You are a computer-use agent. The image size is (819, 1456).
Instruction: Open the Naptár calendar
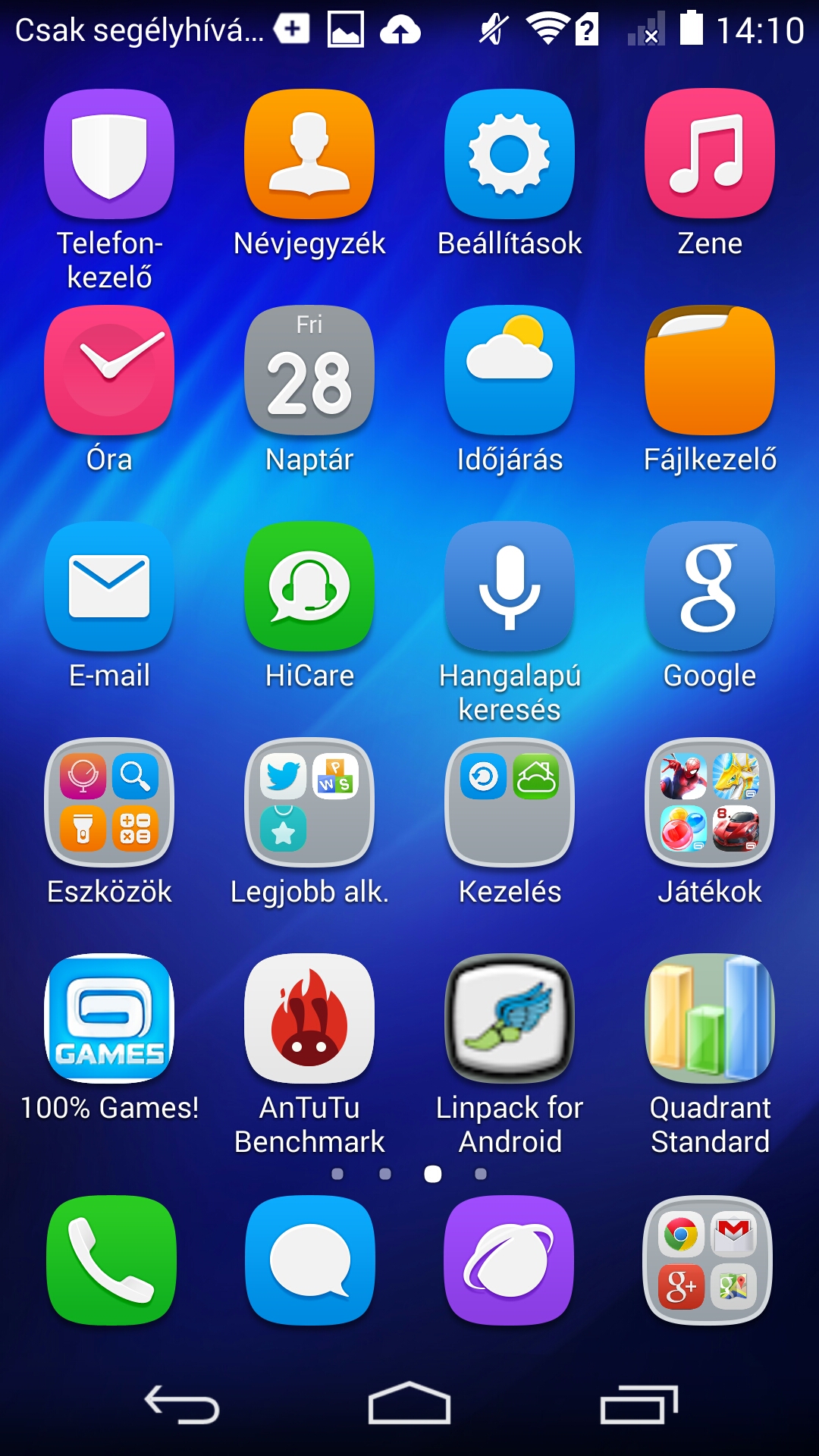tap(309, 370)
